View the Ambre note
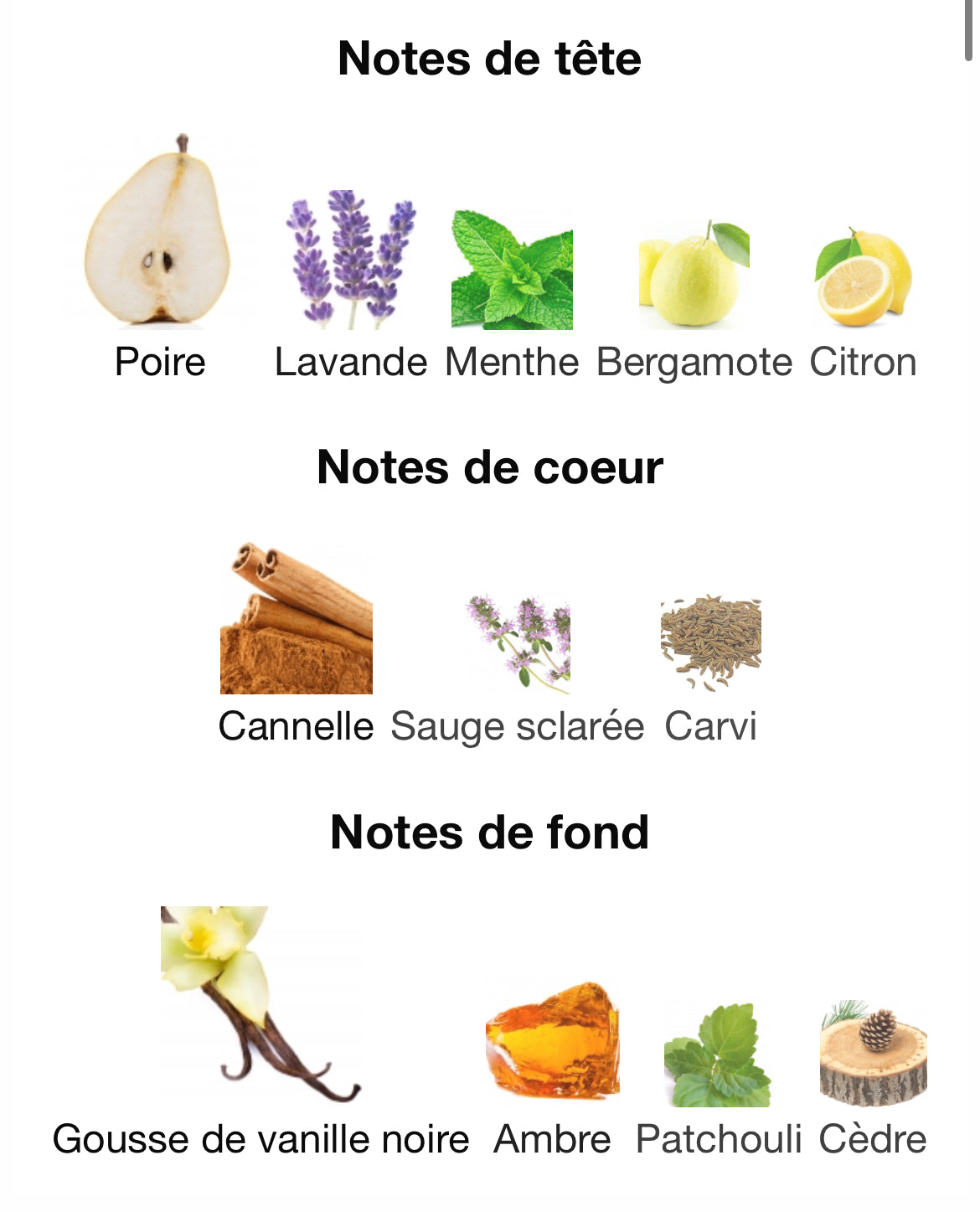Image resolution: width=980 pixels, height=1212 pixels. pyautogui.click(x=552, y=1039)
